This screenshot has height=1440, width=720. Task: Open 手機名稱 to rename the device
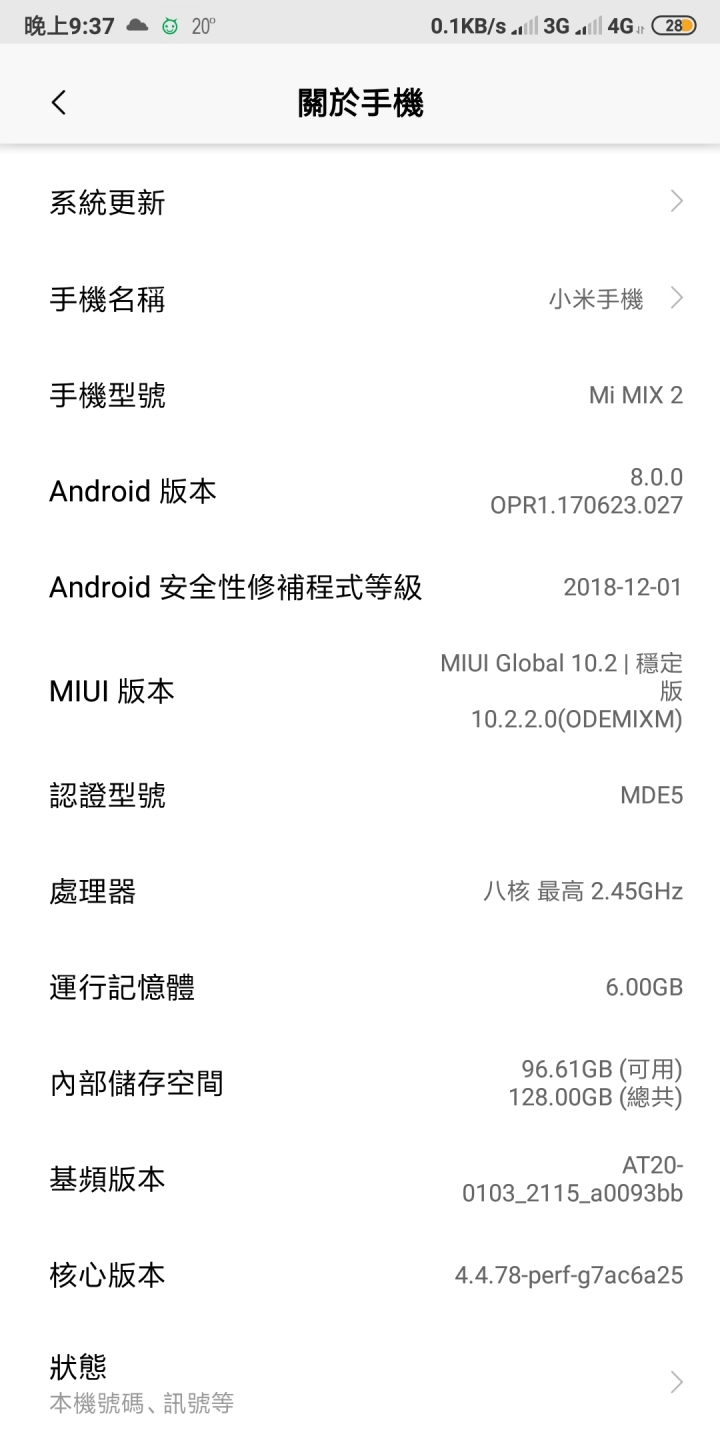[360, 299]
